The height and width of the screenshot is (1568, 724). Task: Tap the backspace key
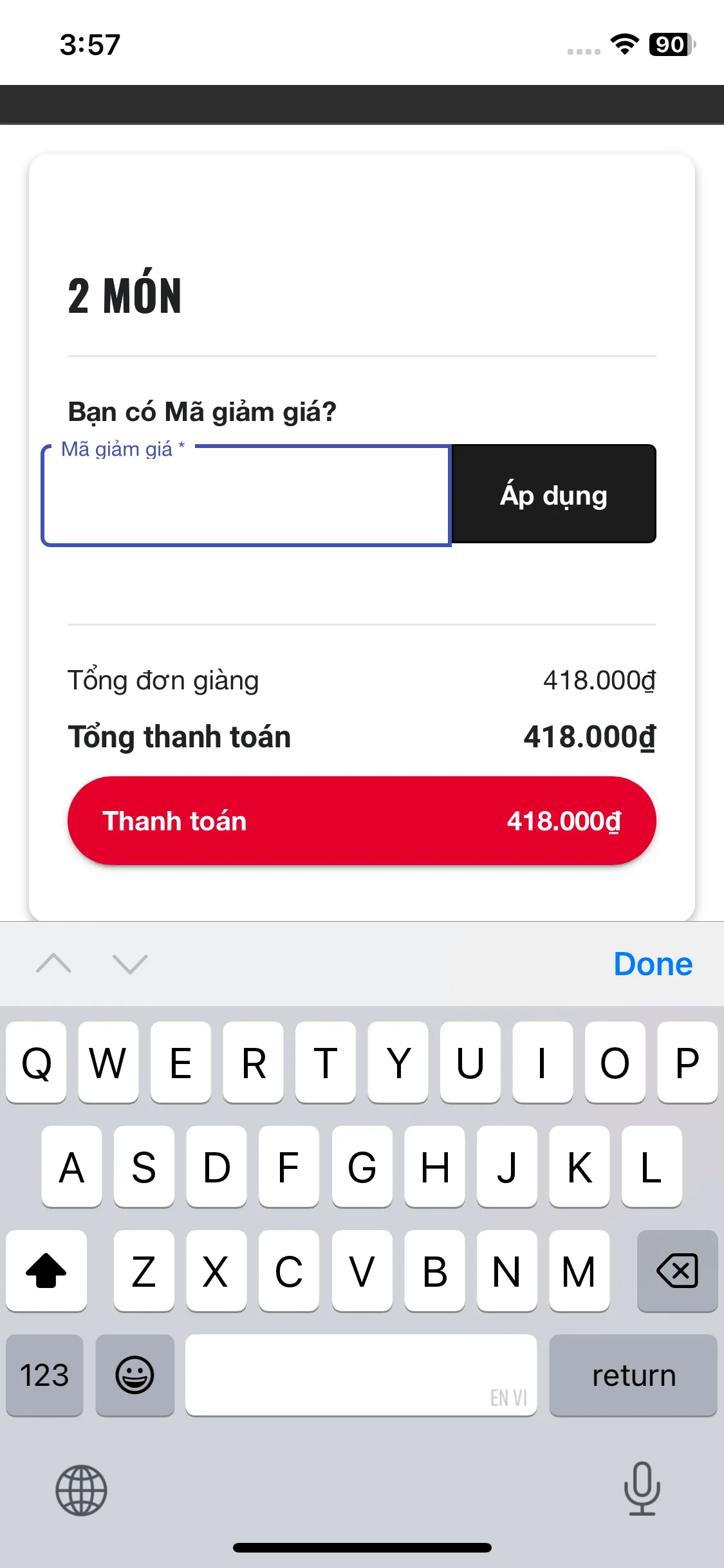[677, 1271]
